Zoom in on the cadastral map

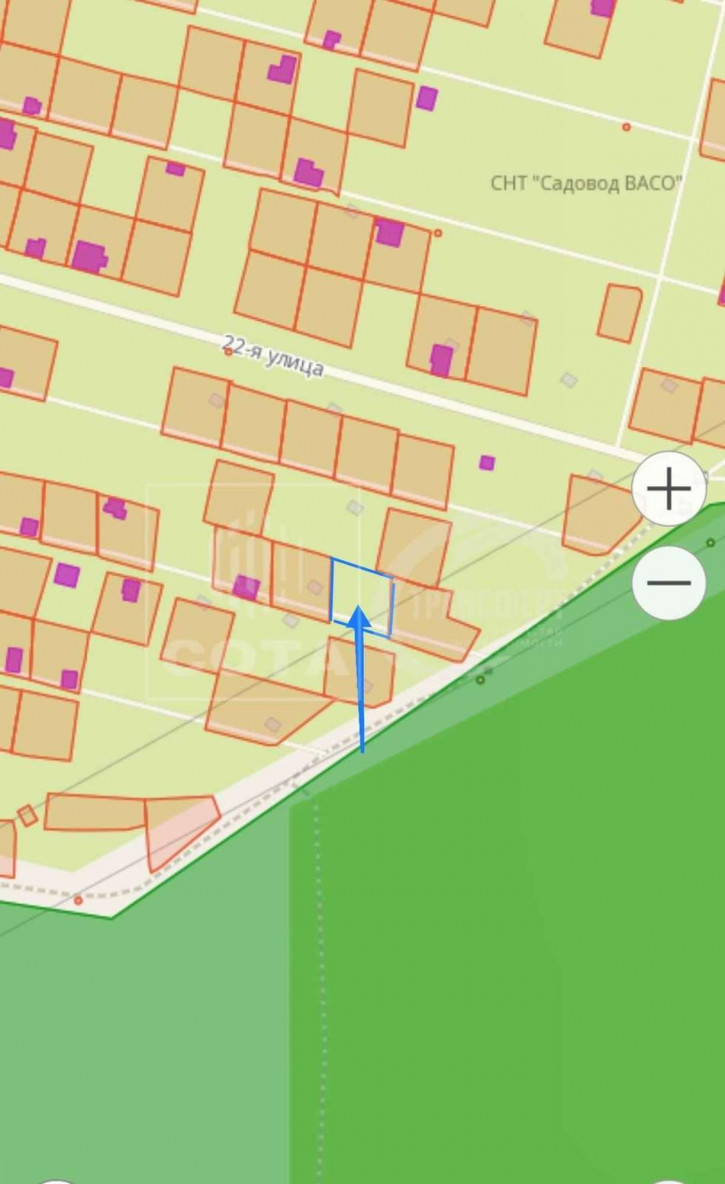[669, 489]
